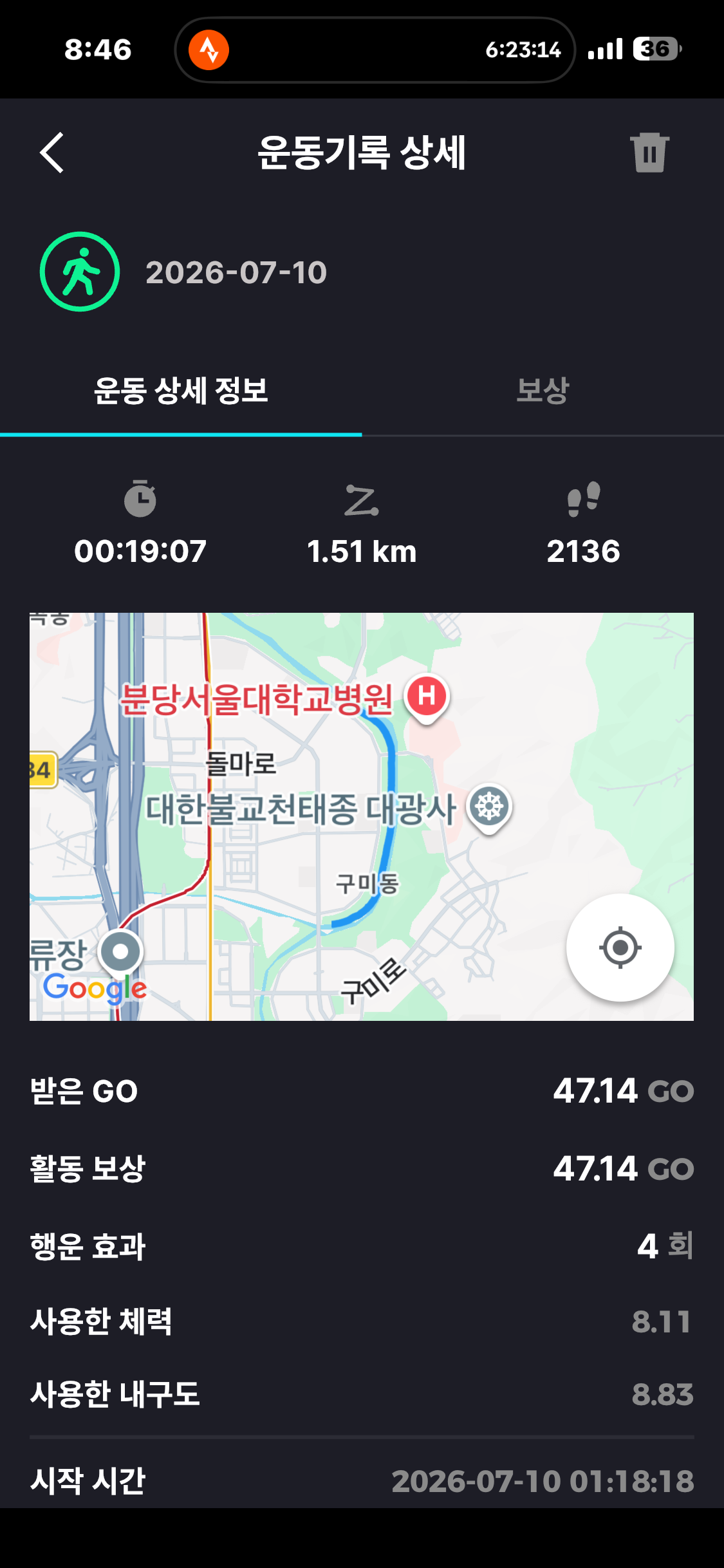
Task: Select the 운동 상세 정보 tab
Action: (181, 390)
